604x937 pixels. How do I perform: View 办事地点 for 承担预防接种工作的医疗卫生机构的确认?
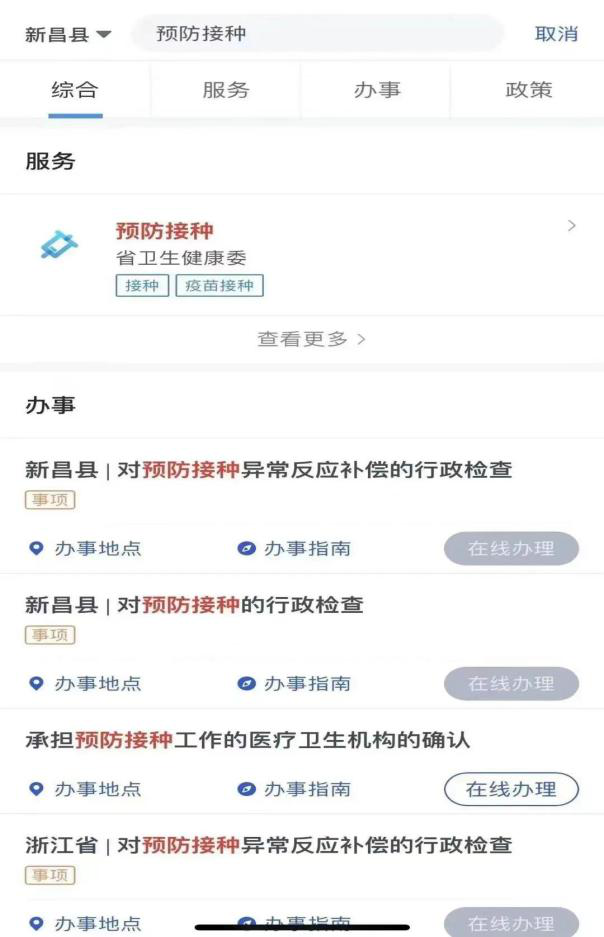pyautogui.click(x=86, y=789)
